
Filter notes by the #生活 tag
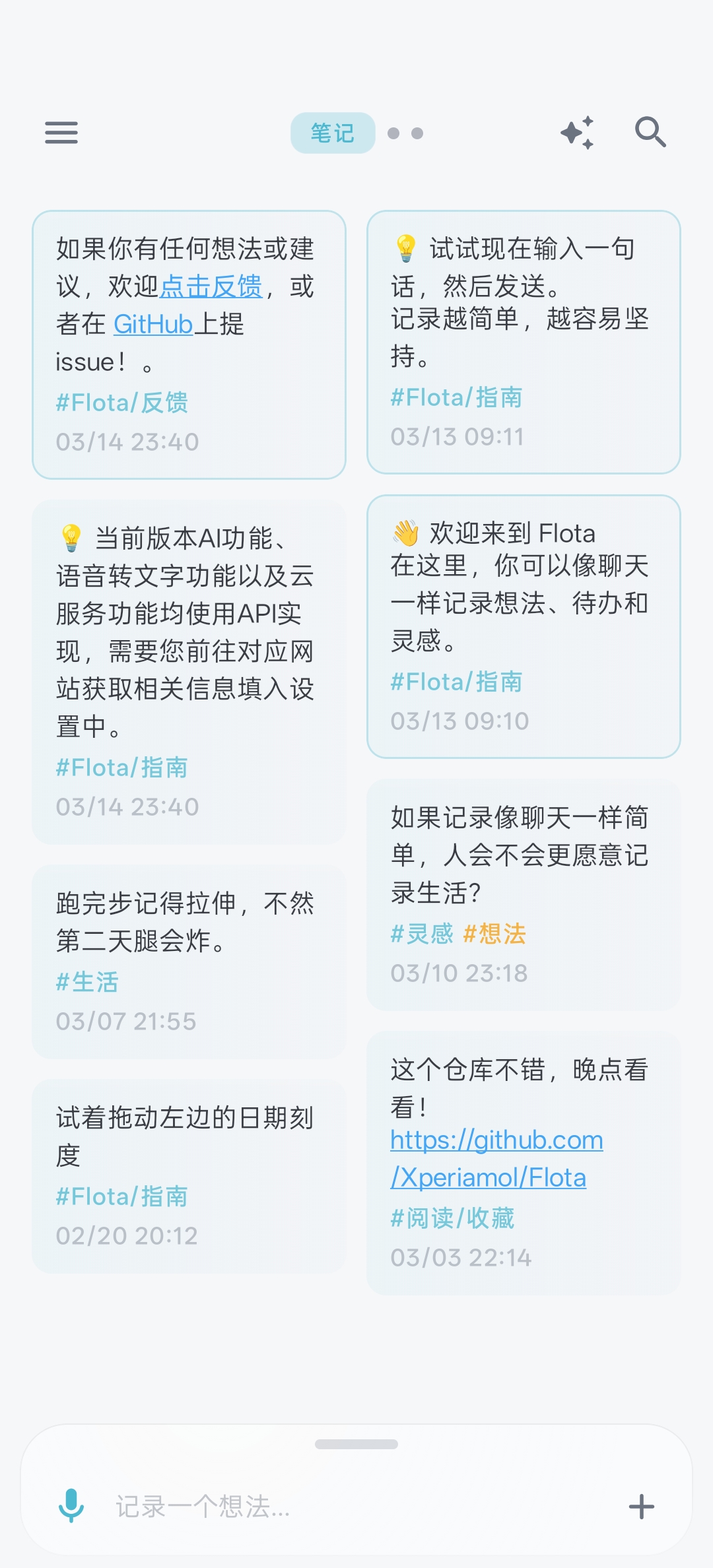click(x=86, y=982)
